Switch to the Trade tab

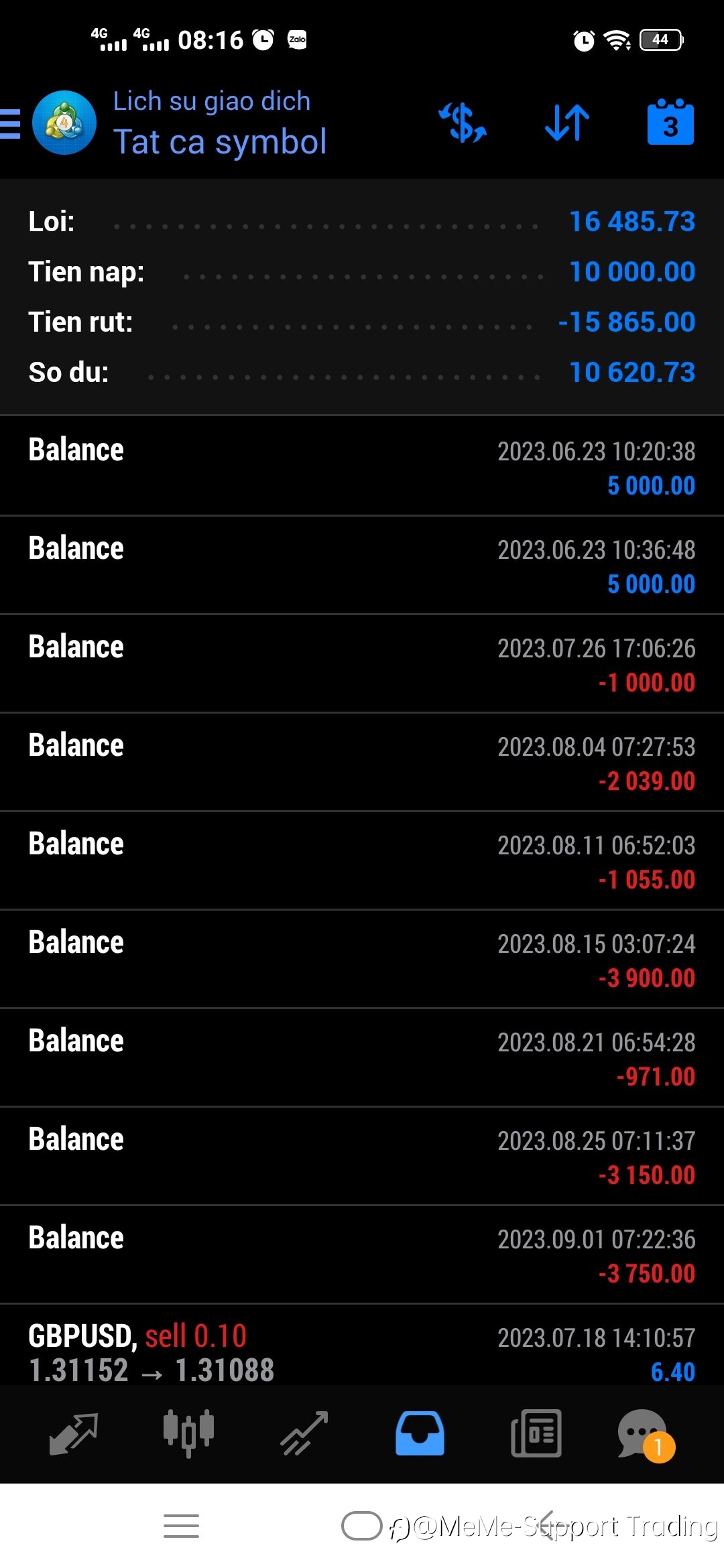pyautogui.click(x=304, y=1433)
